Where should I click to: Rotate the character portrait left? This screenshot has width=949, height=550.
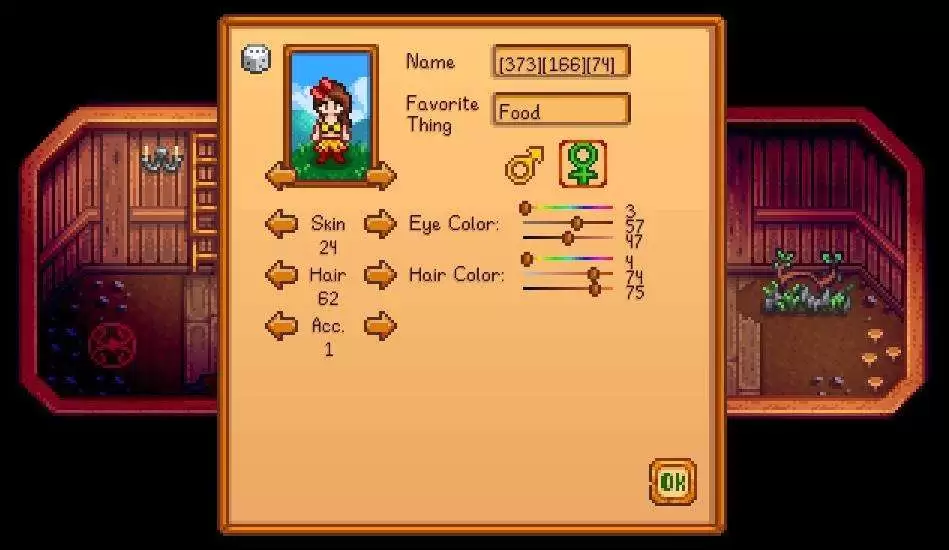(280, 177)
